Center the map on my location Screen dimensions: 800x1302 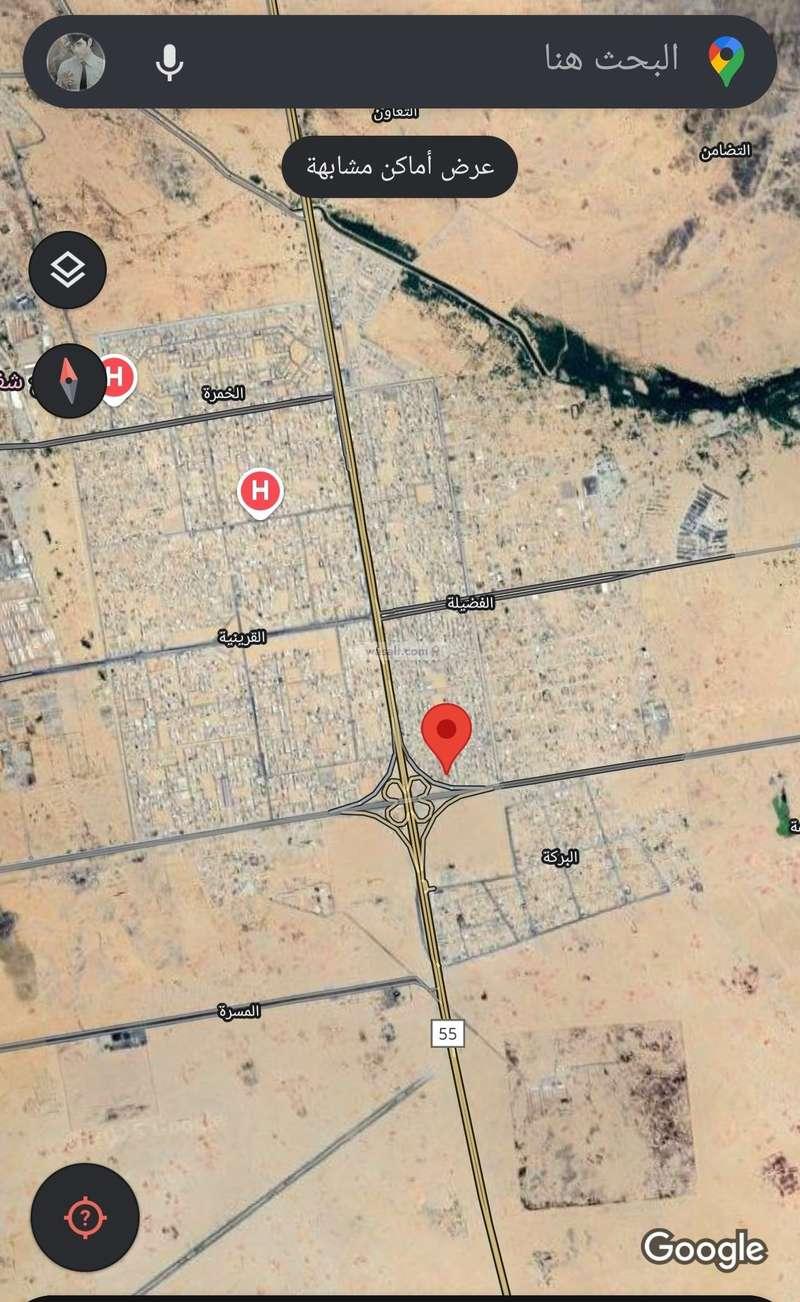coord(85,1217)
